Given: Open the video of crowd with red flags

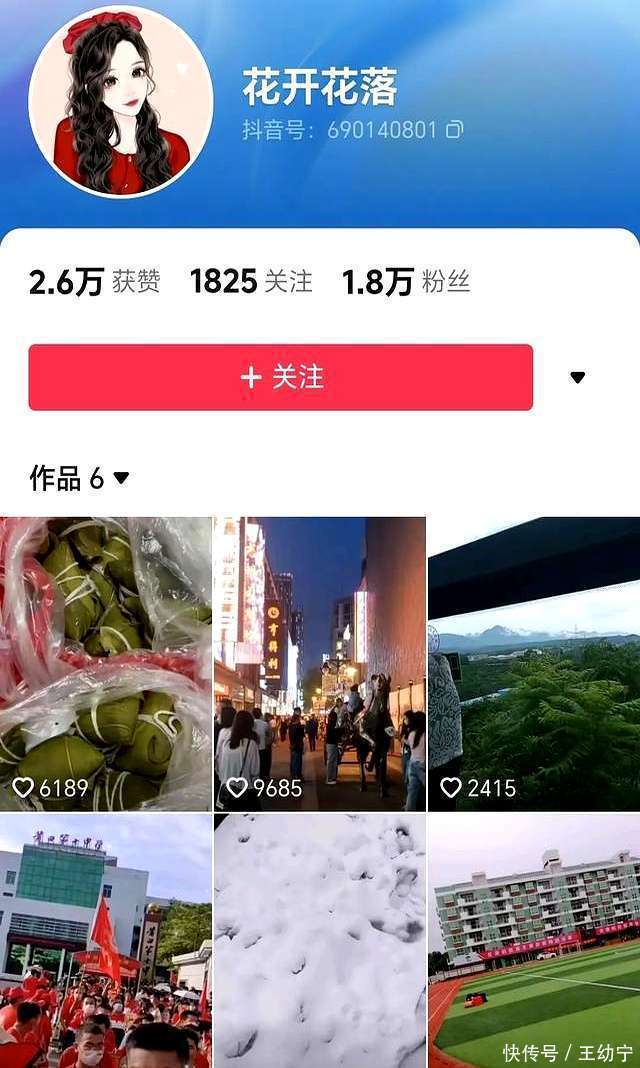Looking at the screenshot, I should point(105,940).
